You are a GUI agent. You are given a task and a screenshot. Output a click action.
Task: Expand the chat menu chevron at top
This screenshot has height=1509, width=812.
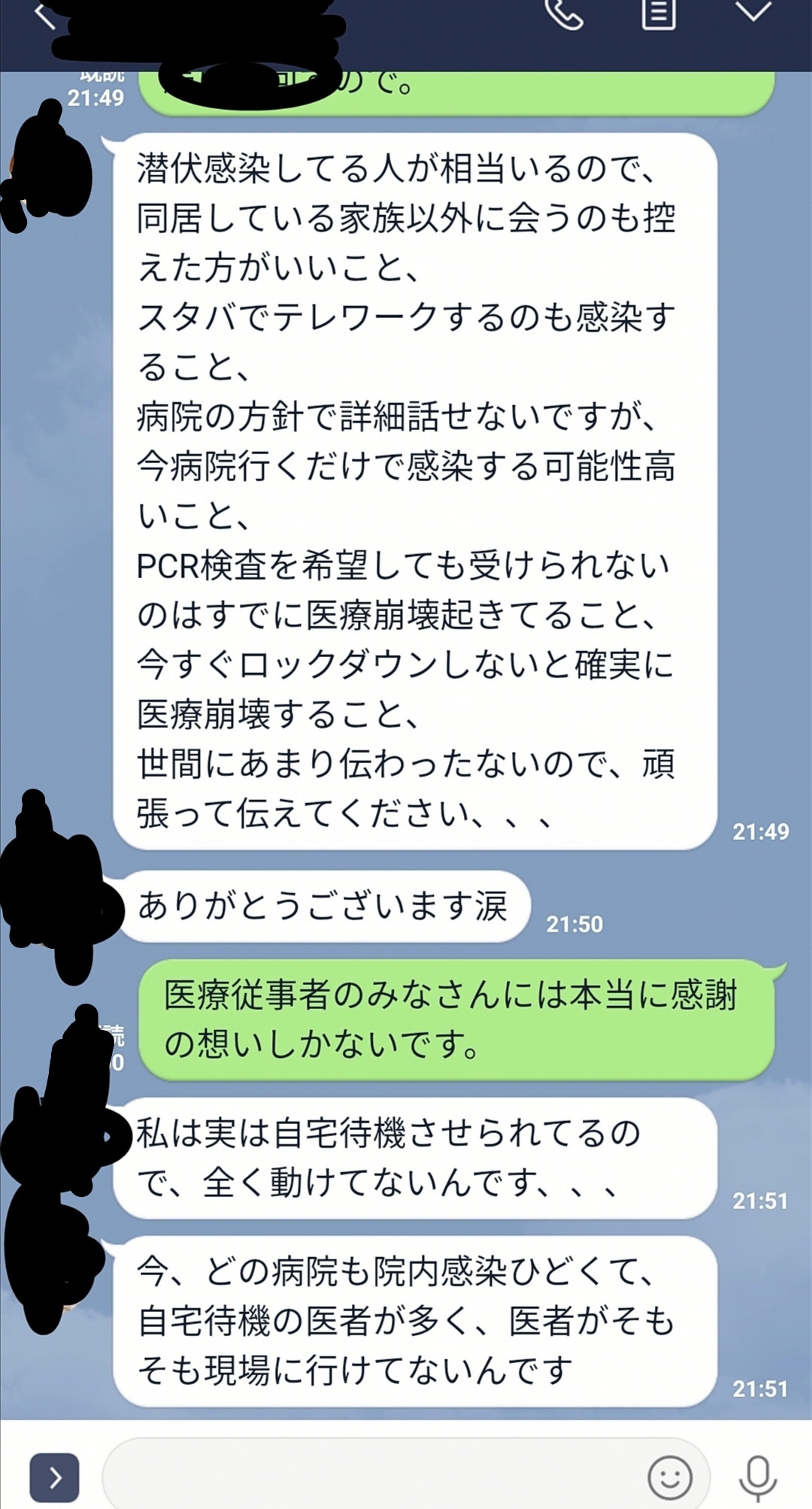click(753, 12)
